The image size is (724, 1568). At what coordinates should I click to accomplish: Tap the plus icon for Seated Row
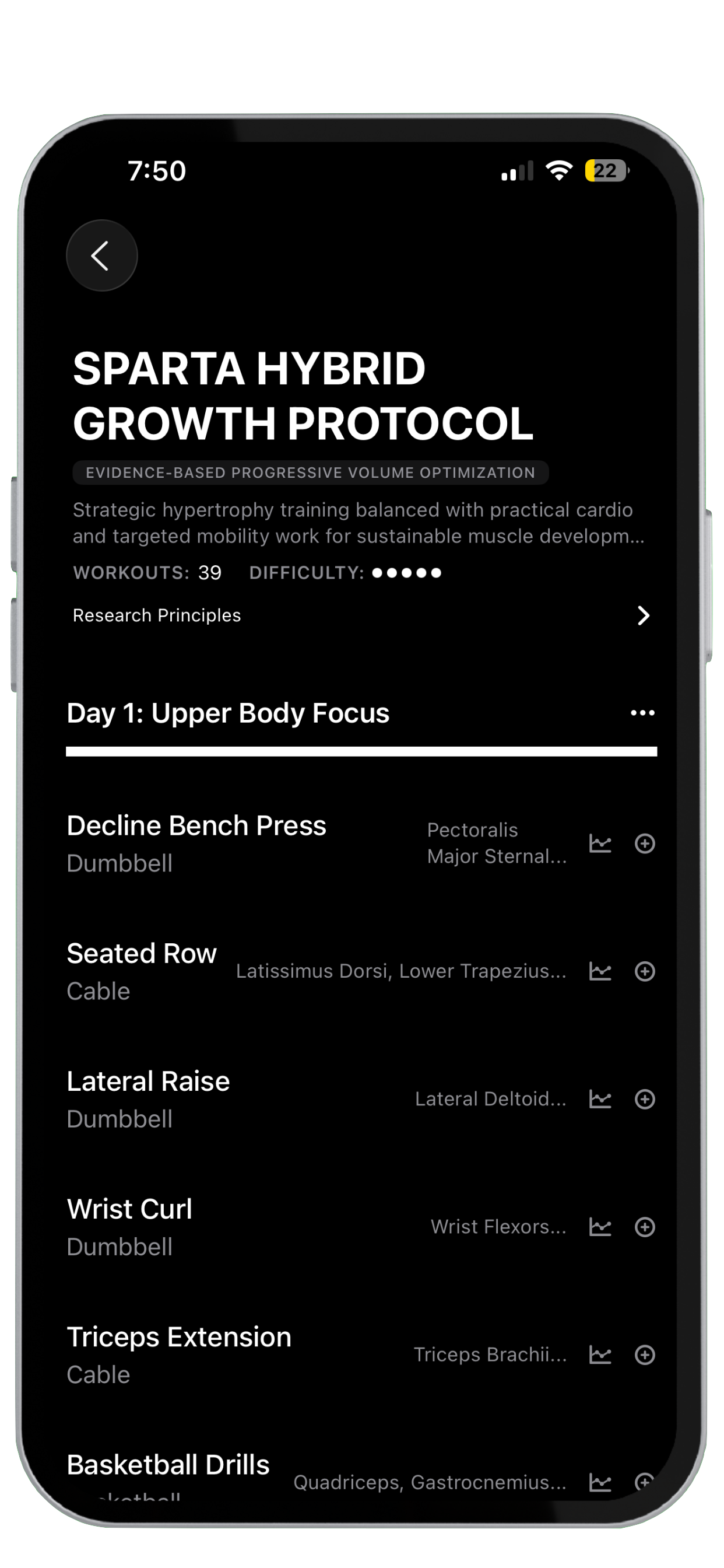pyautogui.click(x=645, y=971)
